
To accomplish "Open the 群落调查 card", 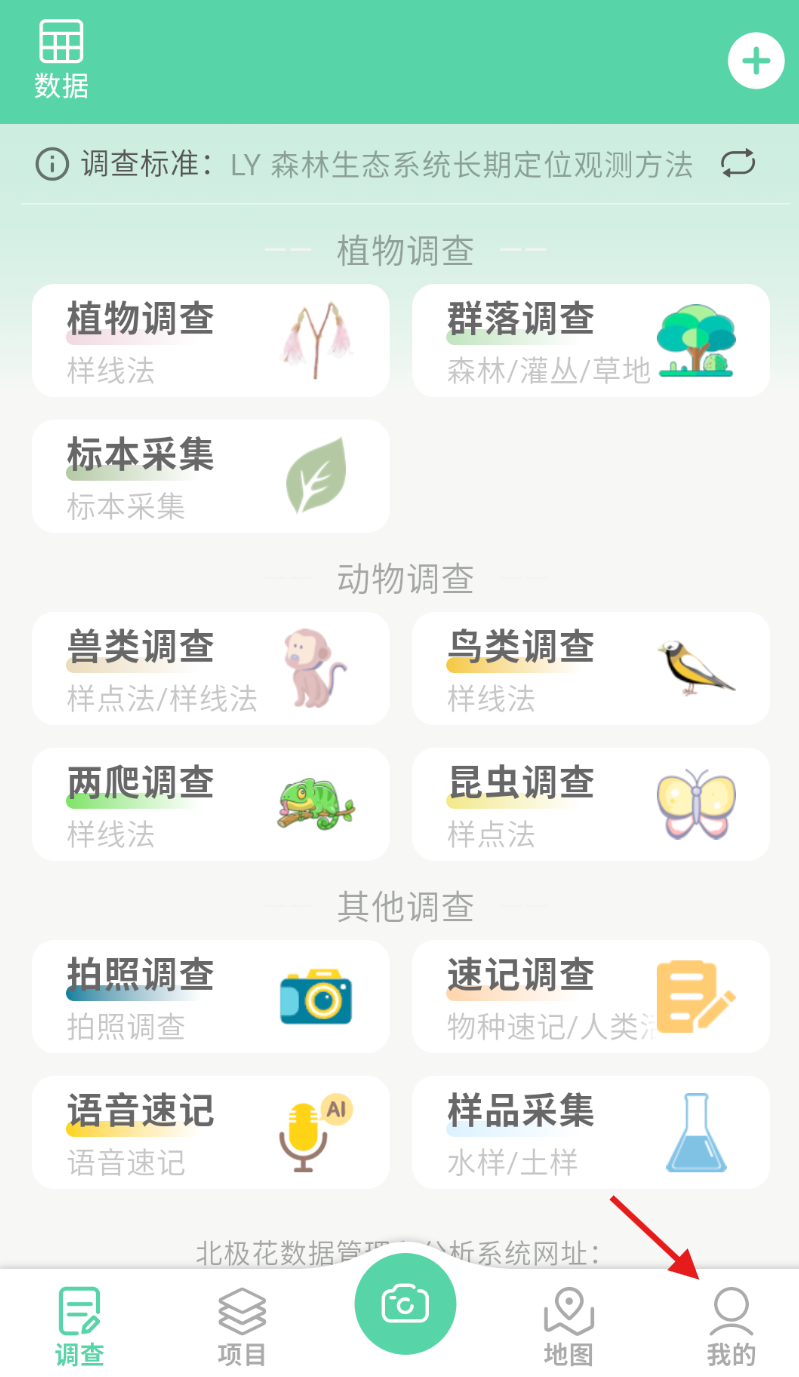I will [x=590, y=340].
